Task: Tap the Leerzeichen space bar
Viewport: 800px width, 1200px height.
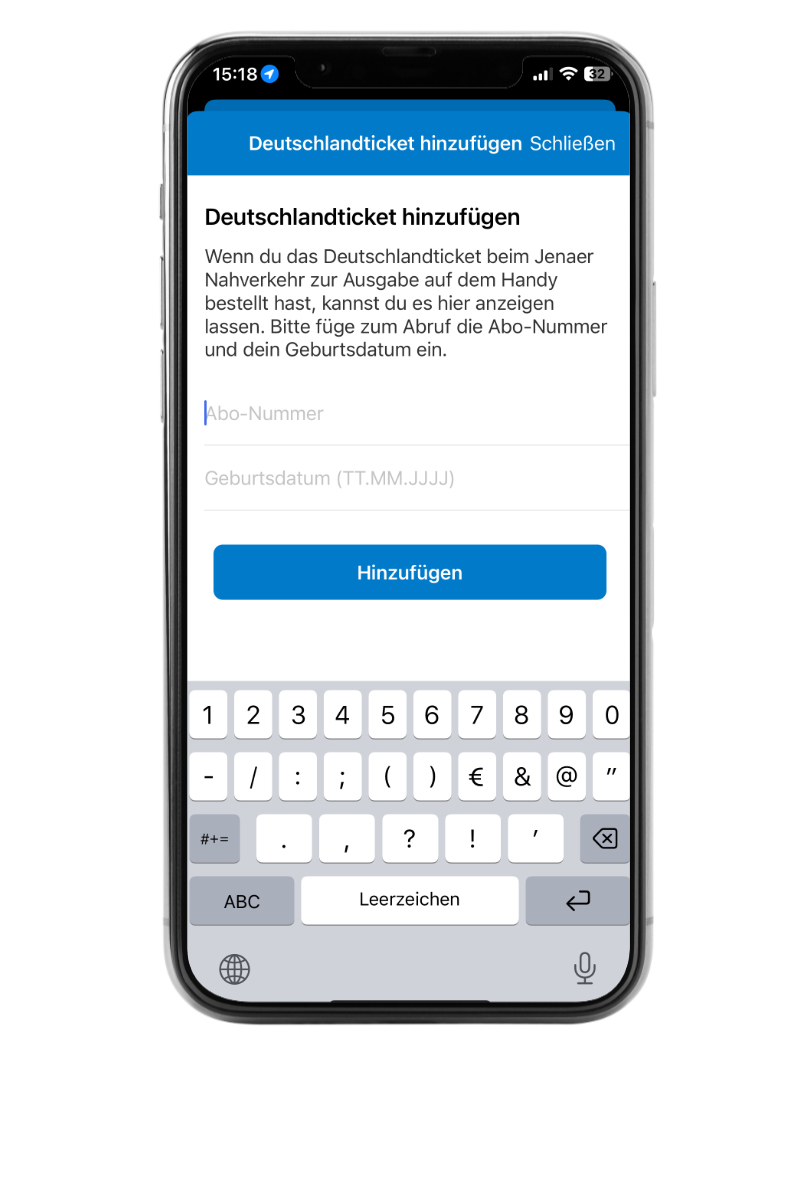Action: (409, 900)
